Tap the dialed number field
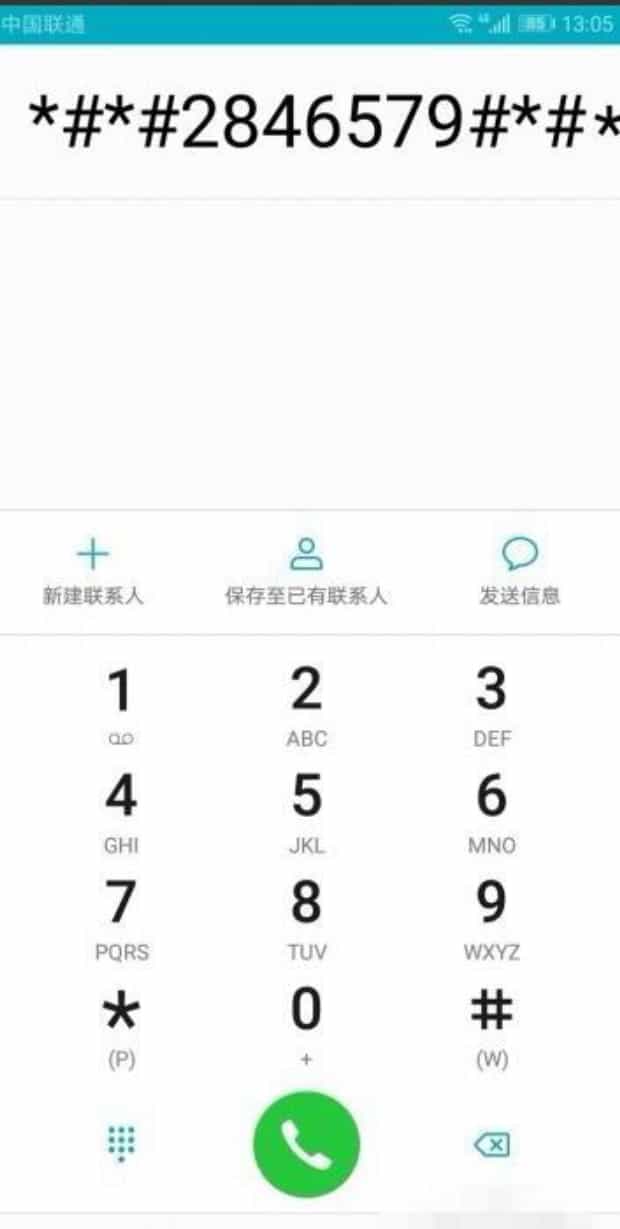Viewport: 620px width, 1229px height. pos(310,121)
